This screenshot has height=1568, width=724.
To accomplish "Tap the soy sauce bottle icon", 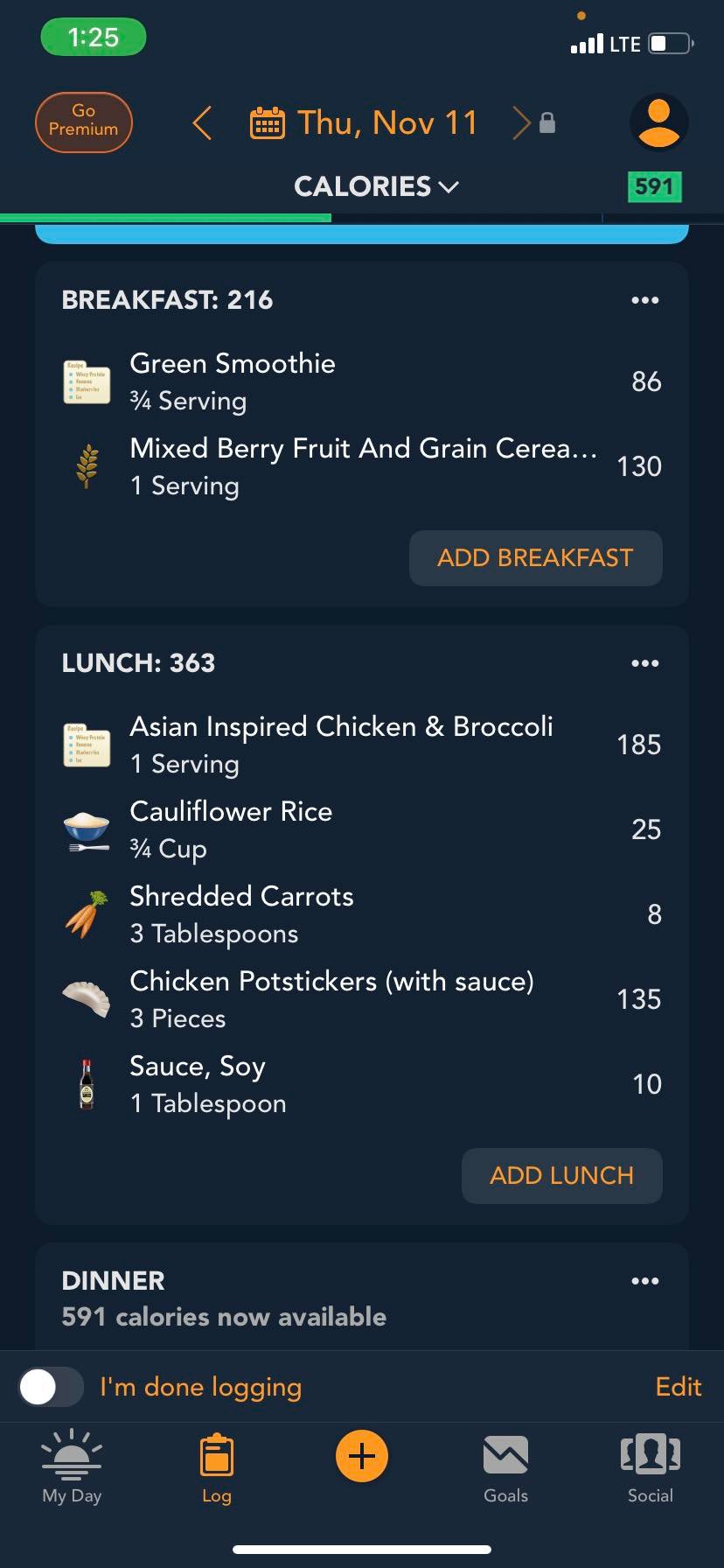I will [x=85, y=1083].
